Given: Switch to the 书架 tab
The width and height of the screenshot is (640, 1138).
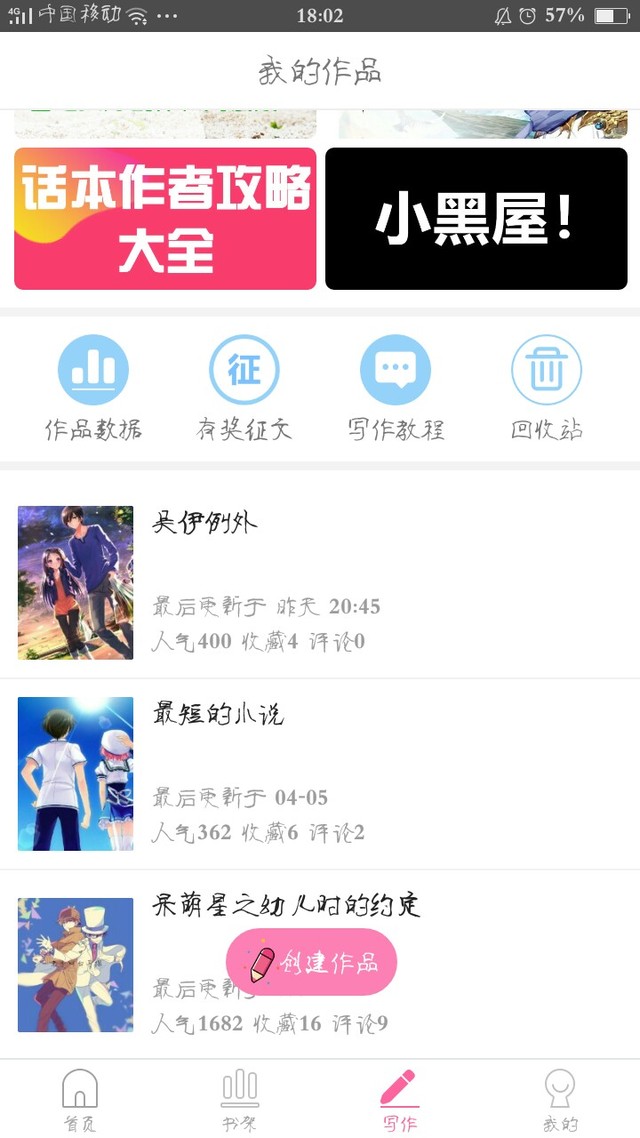Looking at the screenshot, I should click(240, 1099).
